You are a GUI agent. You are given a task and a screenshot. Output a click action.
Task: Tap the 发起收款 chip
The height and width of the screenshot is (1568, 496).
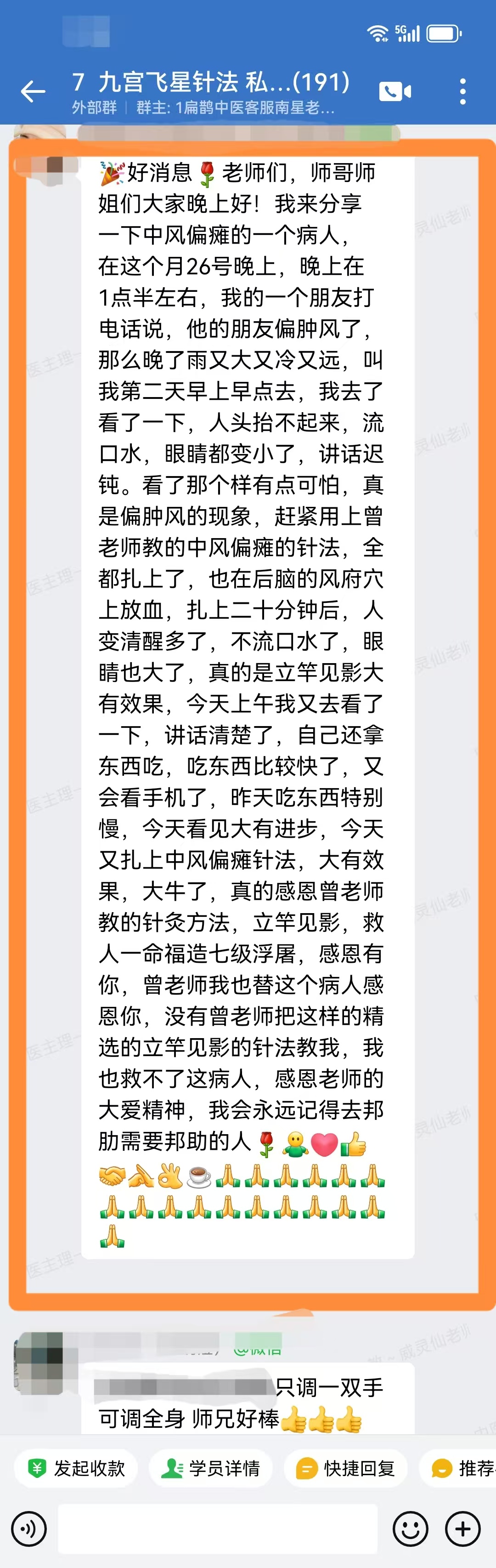point(77,1468)
